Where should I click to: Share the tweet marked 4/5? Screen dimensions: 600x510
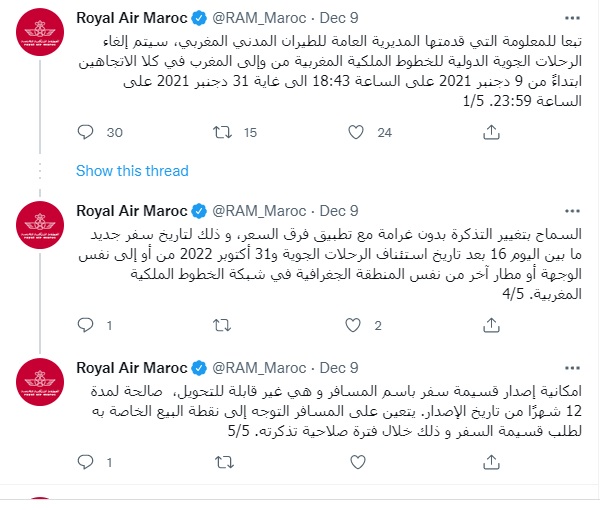pyautogui.click(x=491, y=325)
